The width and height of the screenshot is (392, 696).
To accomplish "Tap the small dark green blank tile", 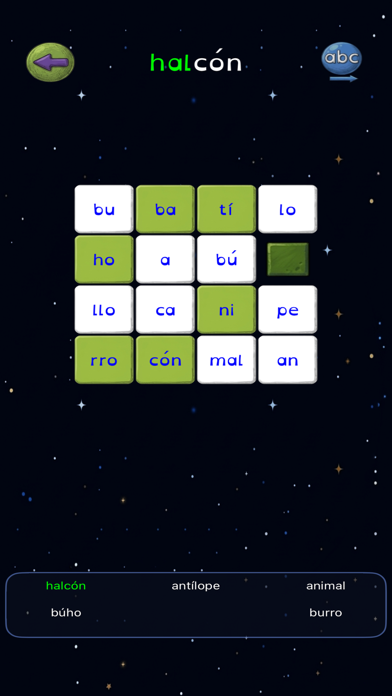I will point(288,259).
